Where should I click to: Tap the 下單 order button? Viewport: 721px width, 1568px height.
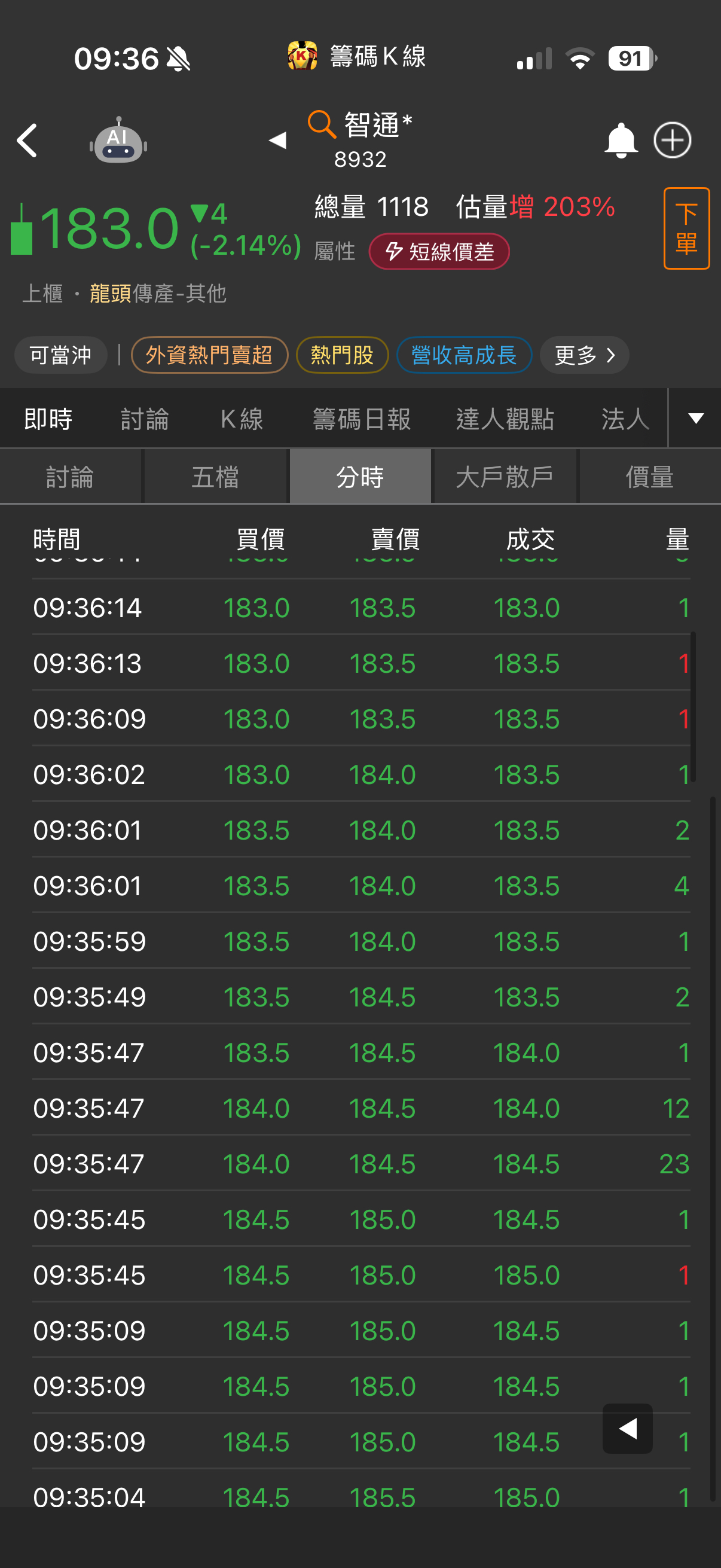686,228
